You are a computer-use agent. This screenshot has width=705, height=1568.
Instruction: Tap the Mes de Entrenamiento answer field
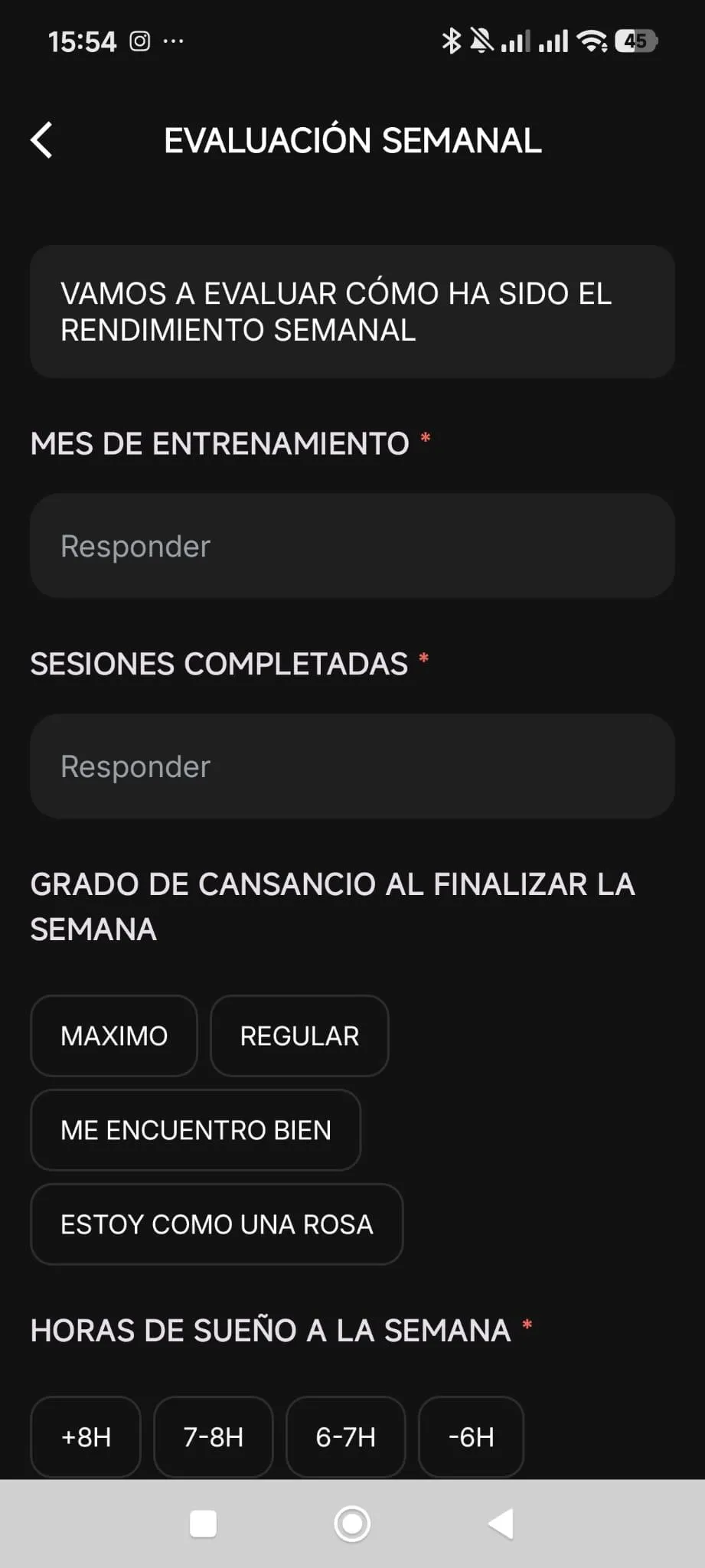coord(352,546)
